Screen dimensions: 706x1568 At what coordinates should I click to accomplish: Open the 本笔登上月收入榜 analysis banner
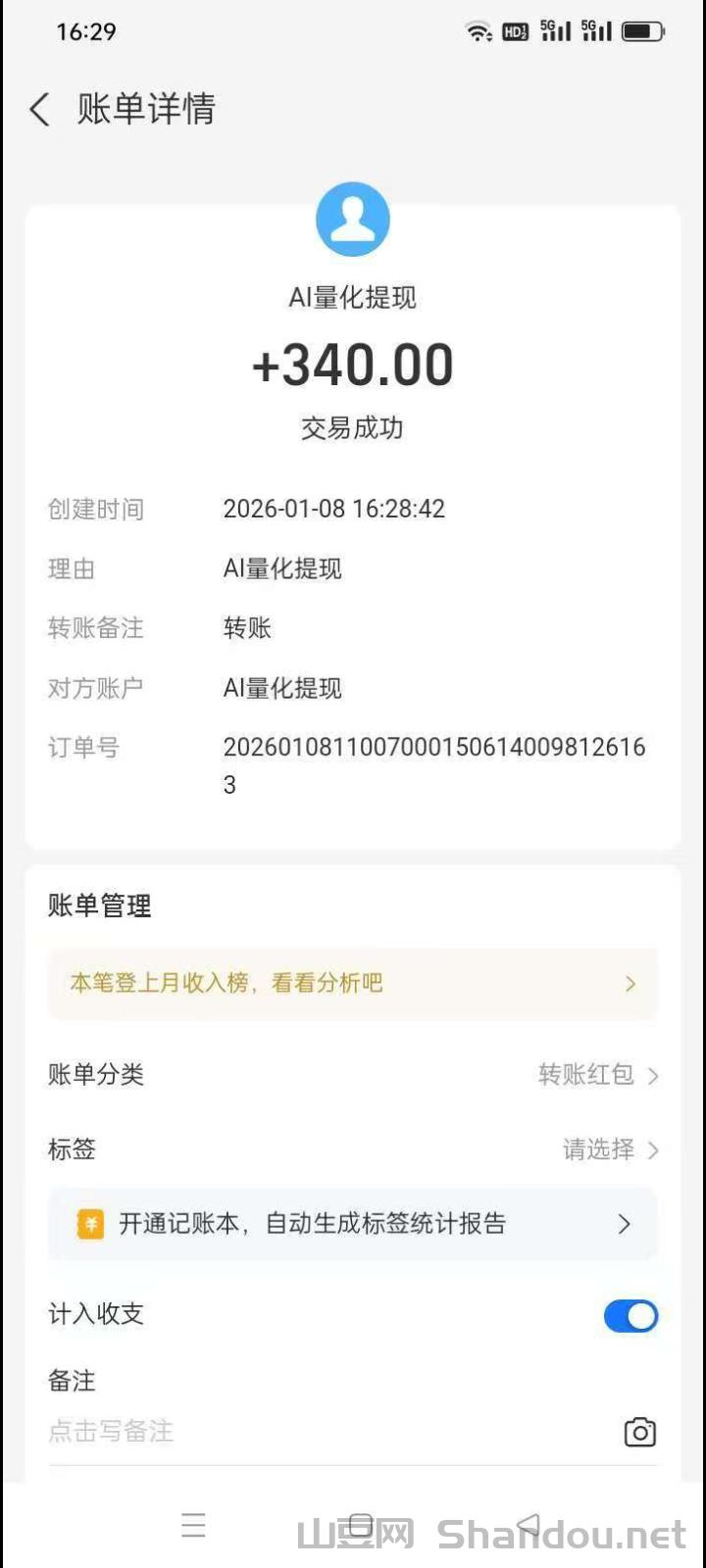pyautogui.click(x=353, y=983)
